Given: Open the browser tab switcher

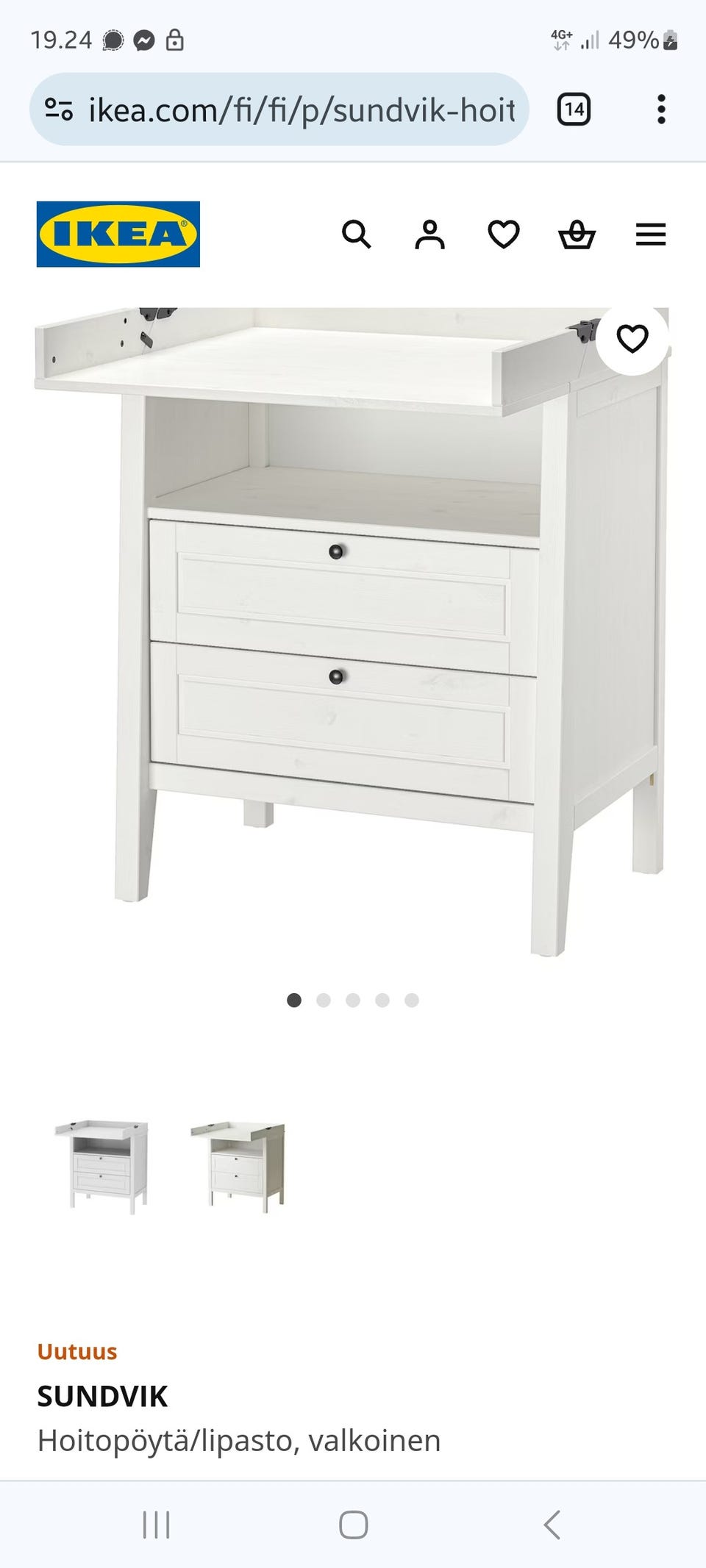Looking at the screenshot, I should point(574,110).
